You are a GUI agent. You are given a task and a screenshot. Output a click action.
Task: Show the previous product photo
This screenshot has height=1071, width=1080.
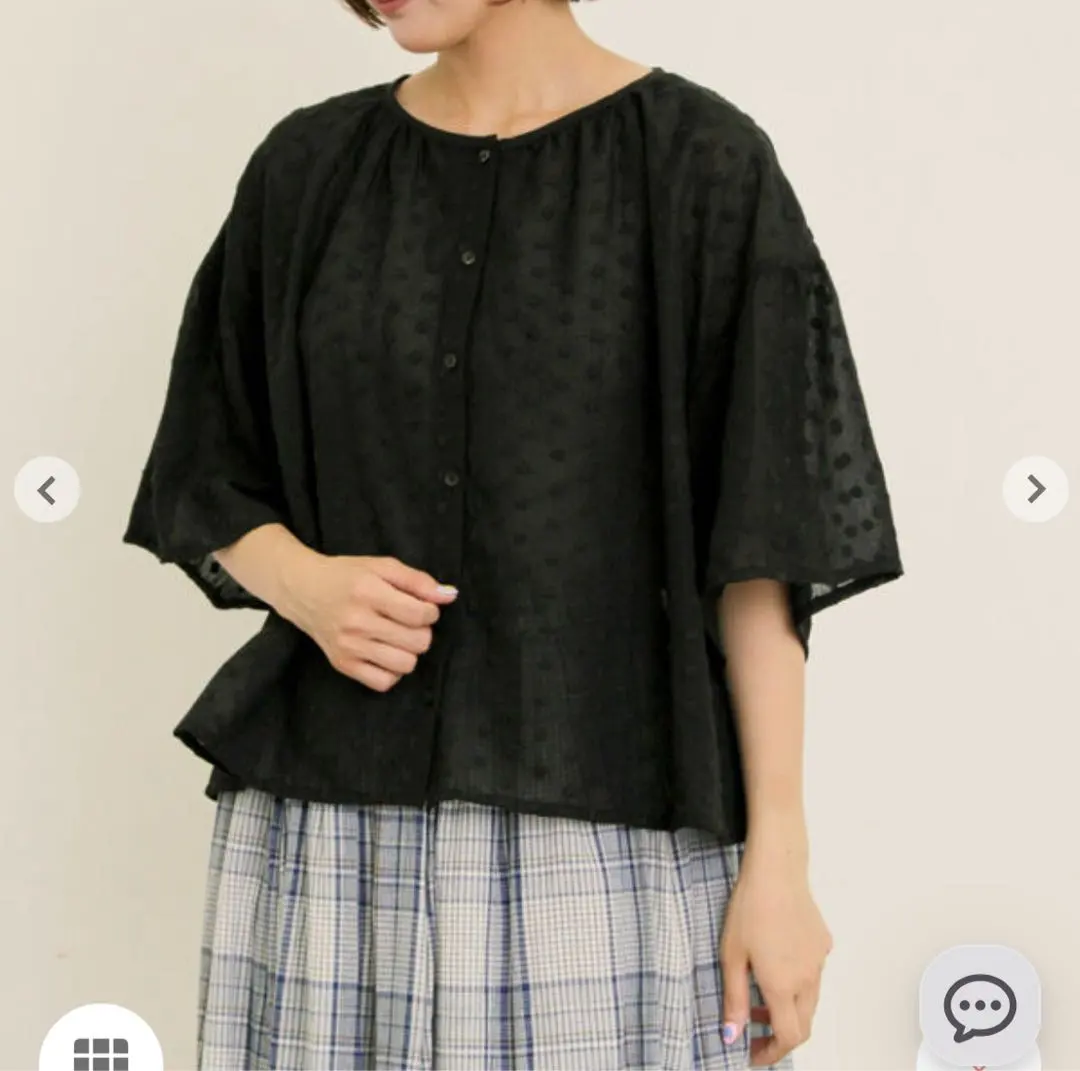coord(46,490)
